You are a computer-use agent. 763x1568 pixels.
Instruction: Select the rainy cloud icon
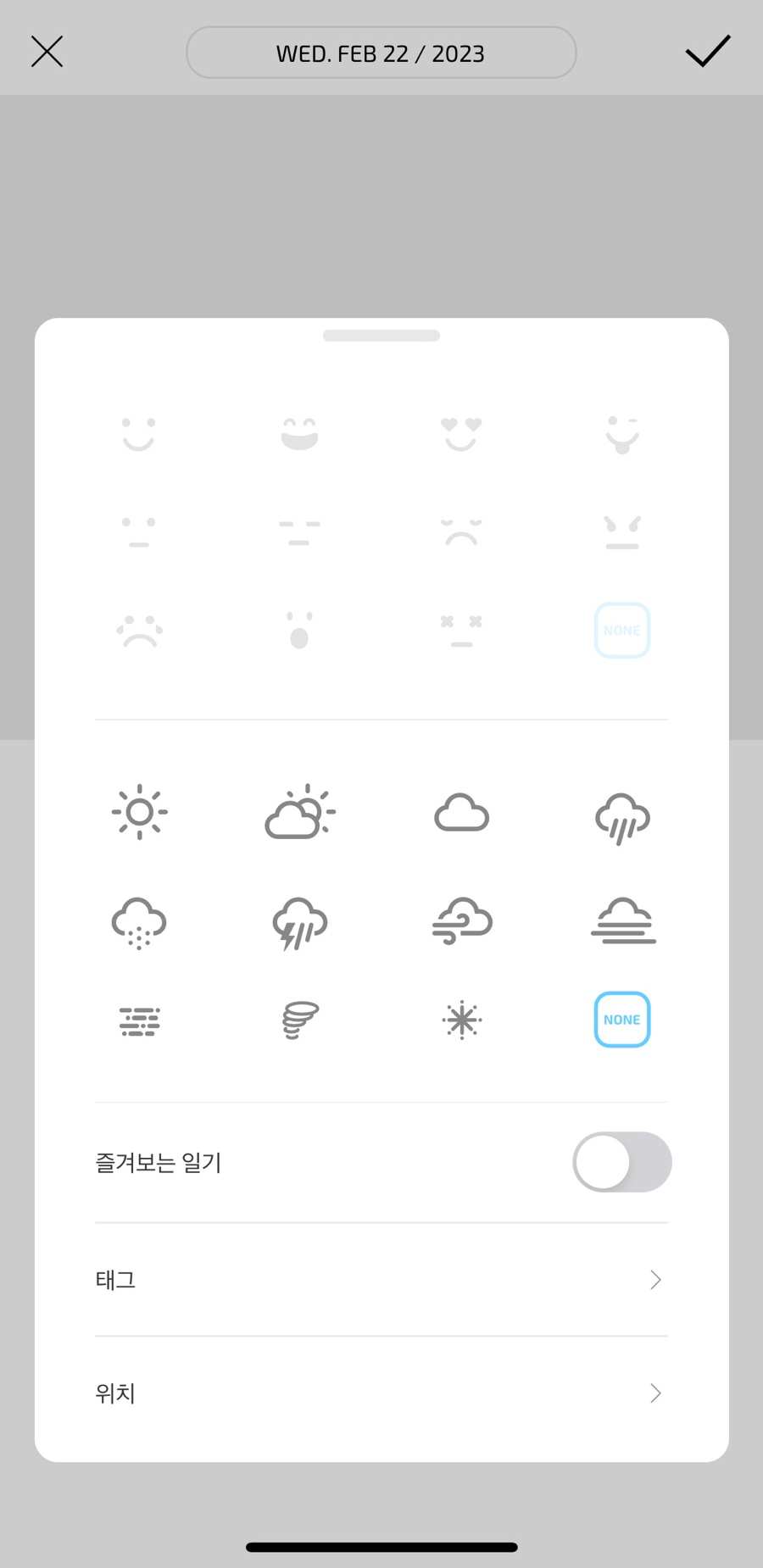(x=622, y=819)
